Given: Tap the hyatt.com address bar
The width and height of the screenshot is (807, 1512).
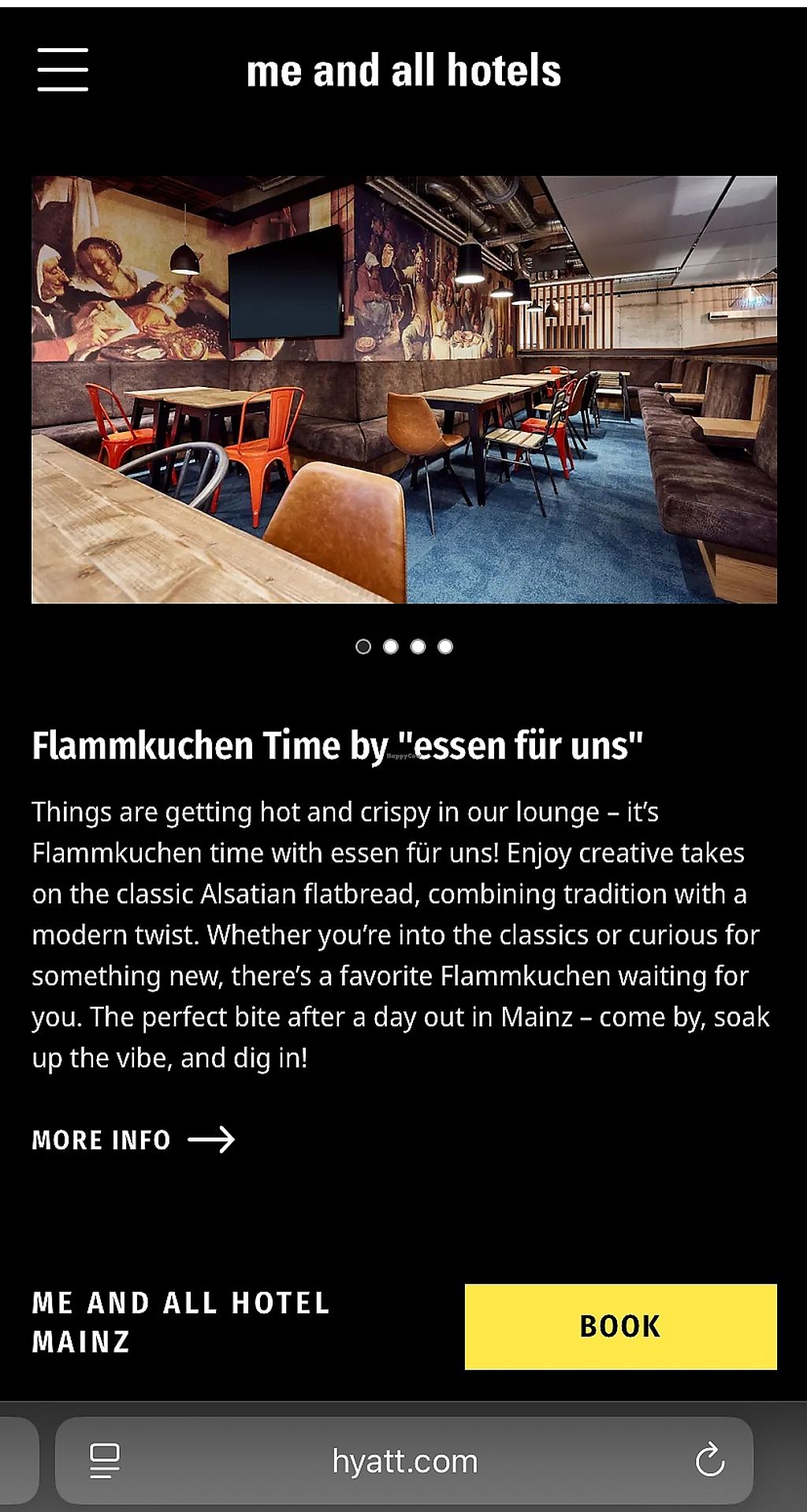Looking at the screenshot, I should 404,1461.
